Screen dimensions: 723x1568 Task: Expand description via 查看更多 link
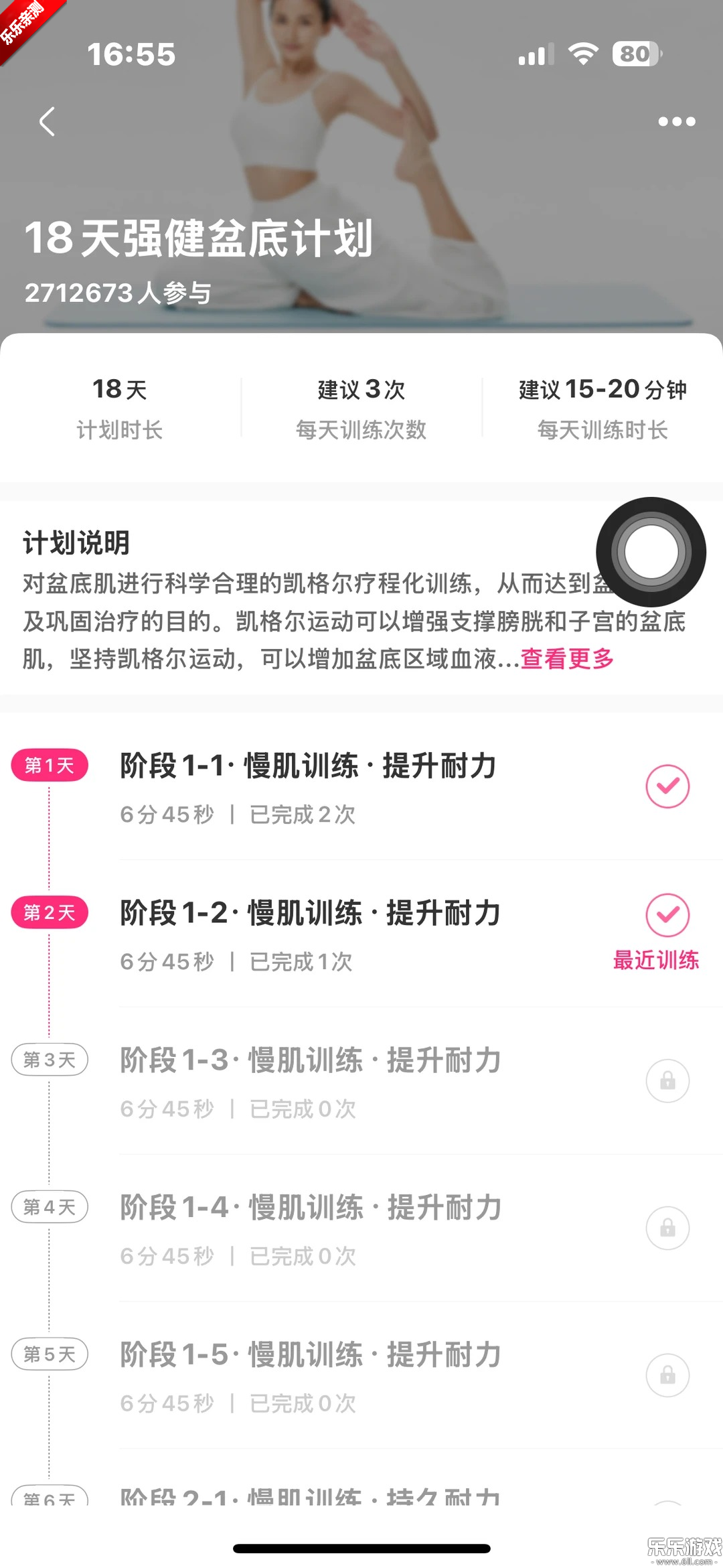[567, 659]
